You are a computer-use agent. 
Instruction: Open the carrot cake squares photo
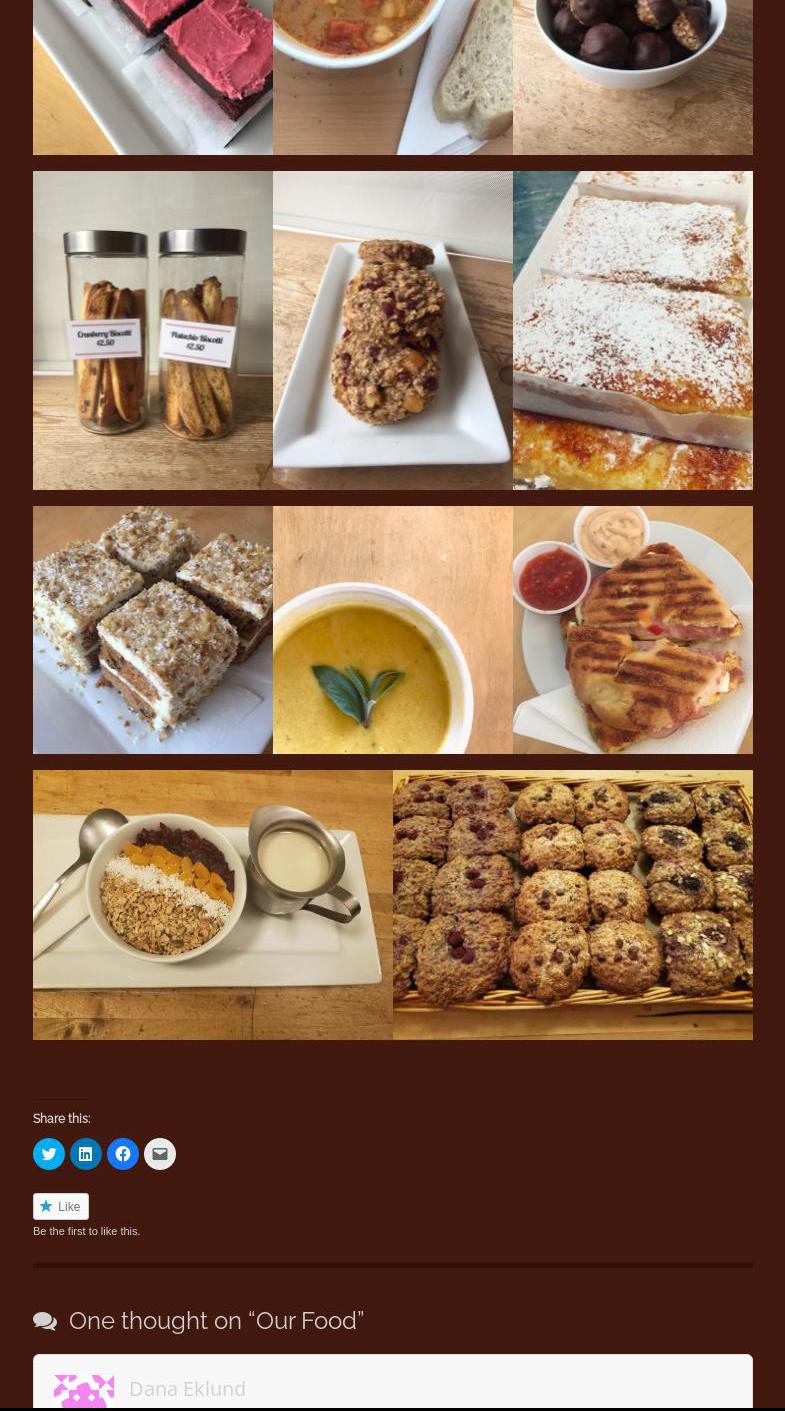click(153, 630)
